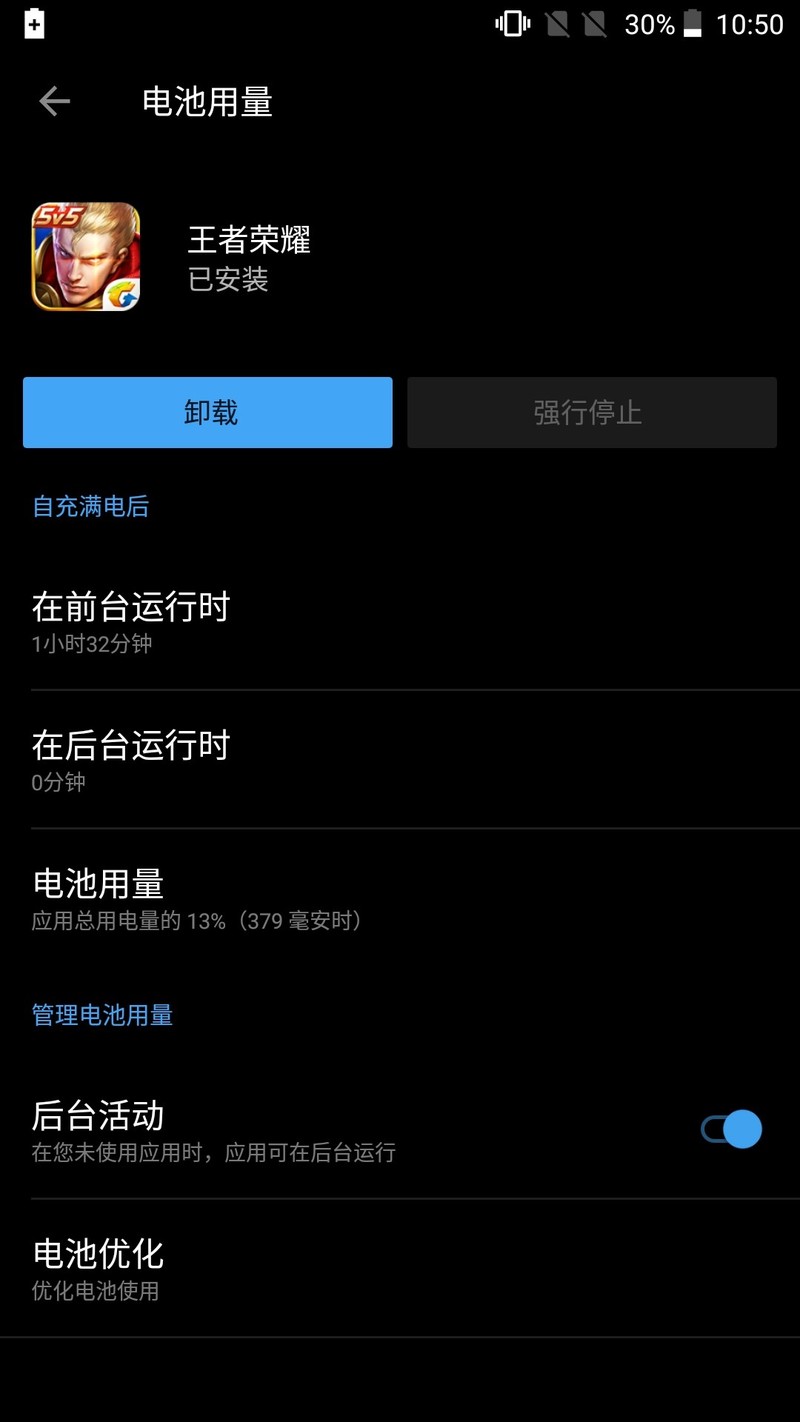Click the second disabled network icon
Image resolution: width=800 pixels, height=1422 pixels.
coord(594,25)
